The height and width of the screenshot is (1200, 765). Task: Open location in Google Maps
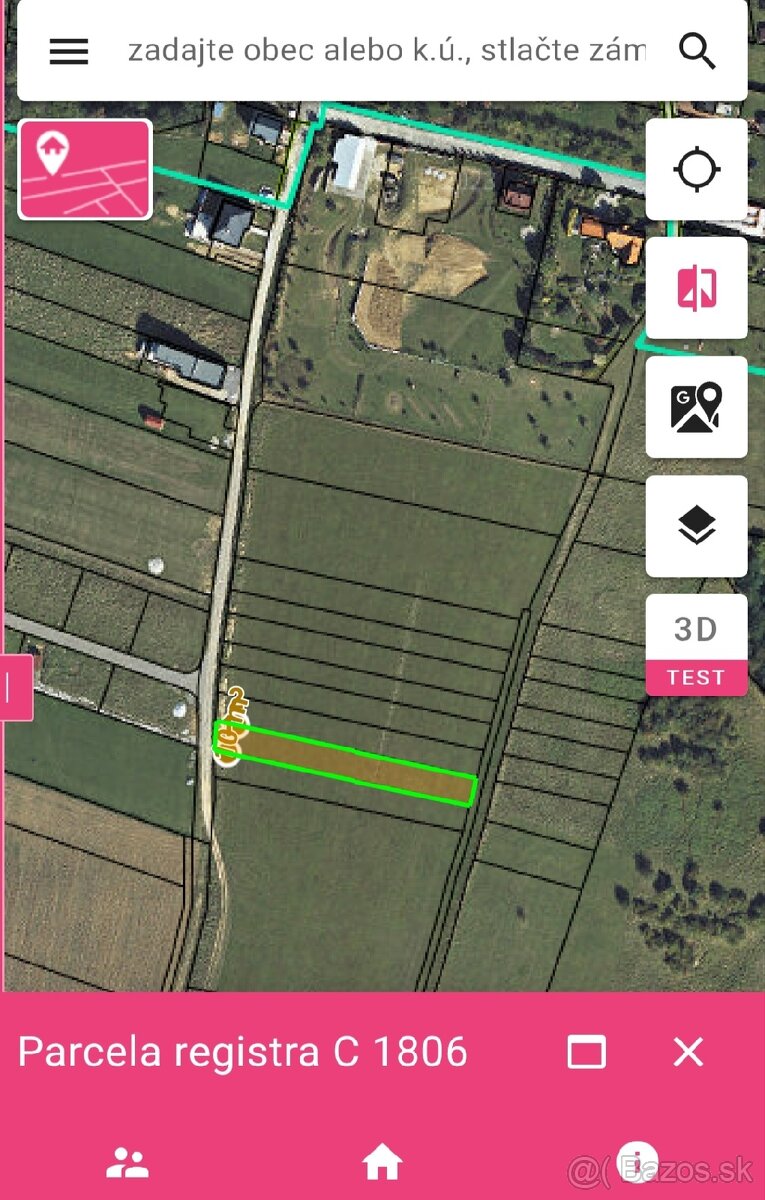(696, 407)
